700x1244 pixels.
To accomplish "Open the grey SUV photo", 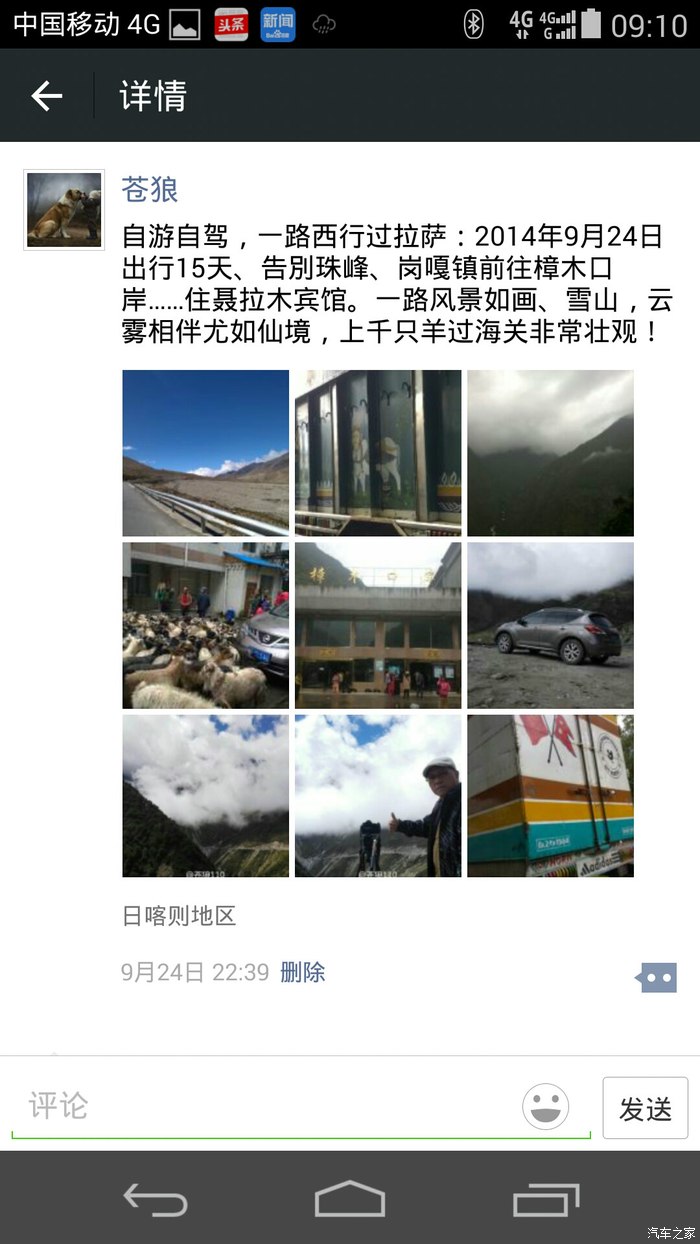I will click(550, 625).
